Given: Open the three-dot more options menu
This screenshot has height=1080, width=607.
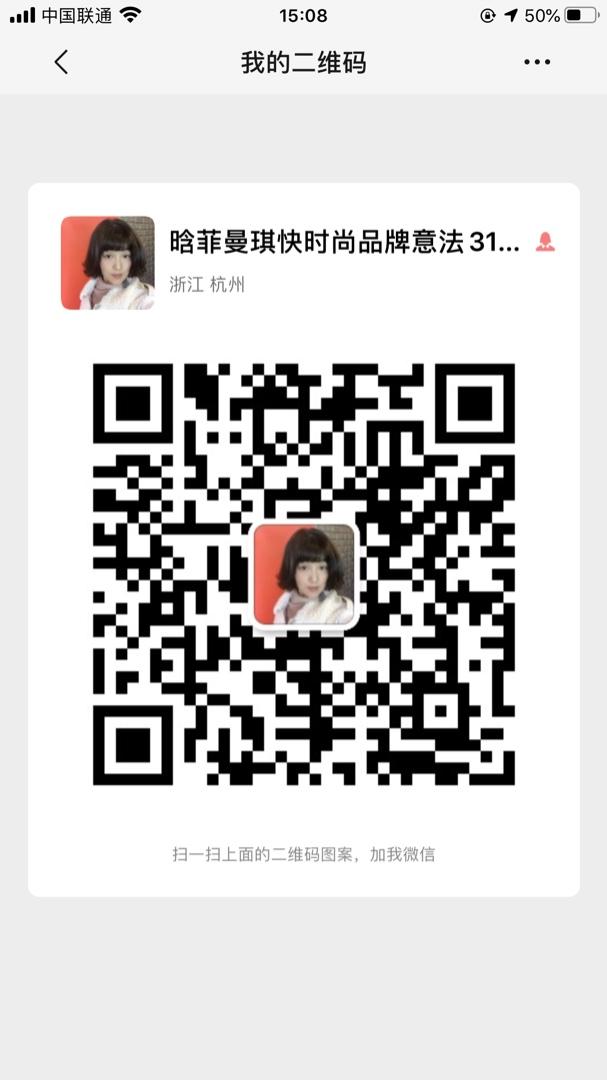Looking at the screenshot, I should pyautogui.click(x=537, y=62).
